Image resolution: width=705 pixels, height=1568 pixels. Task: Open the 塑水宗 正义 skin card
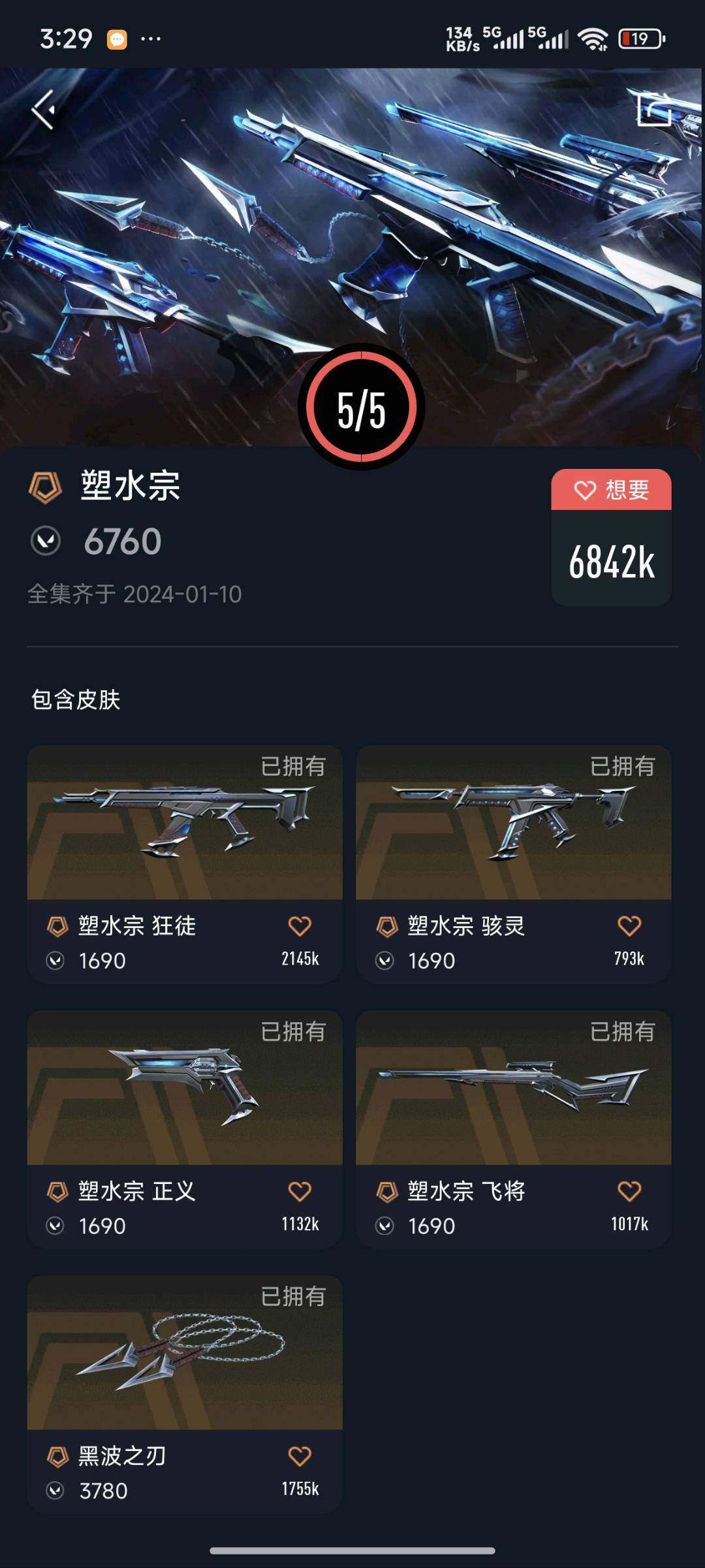[185, 1129]
